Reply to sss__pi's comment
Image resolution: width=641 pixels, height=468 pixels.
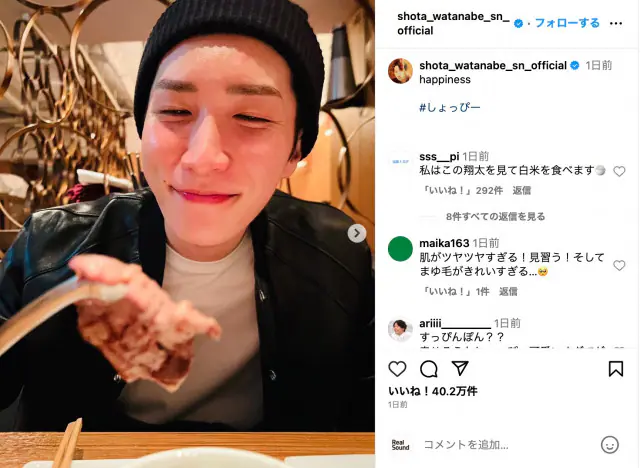(522, 190)
